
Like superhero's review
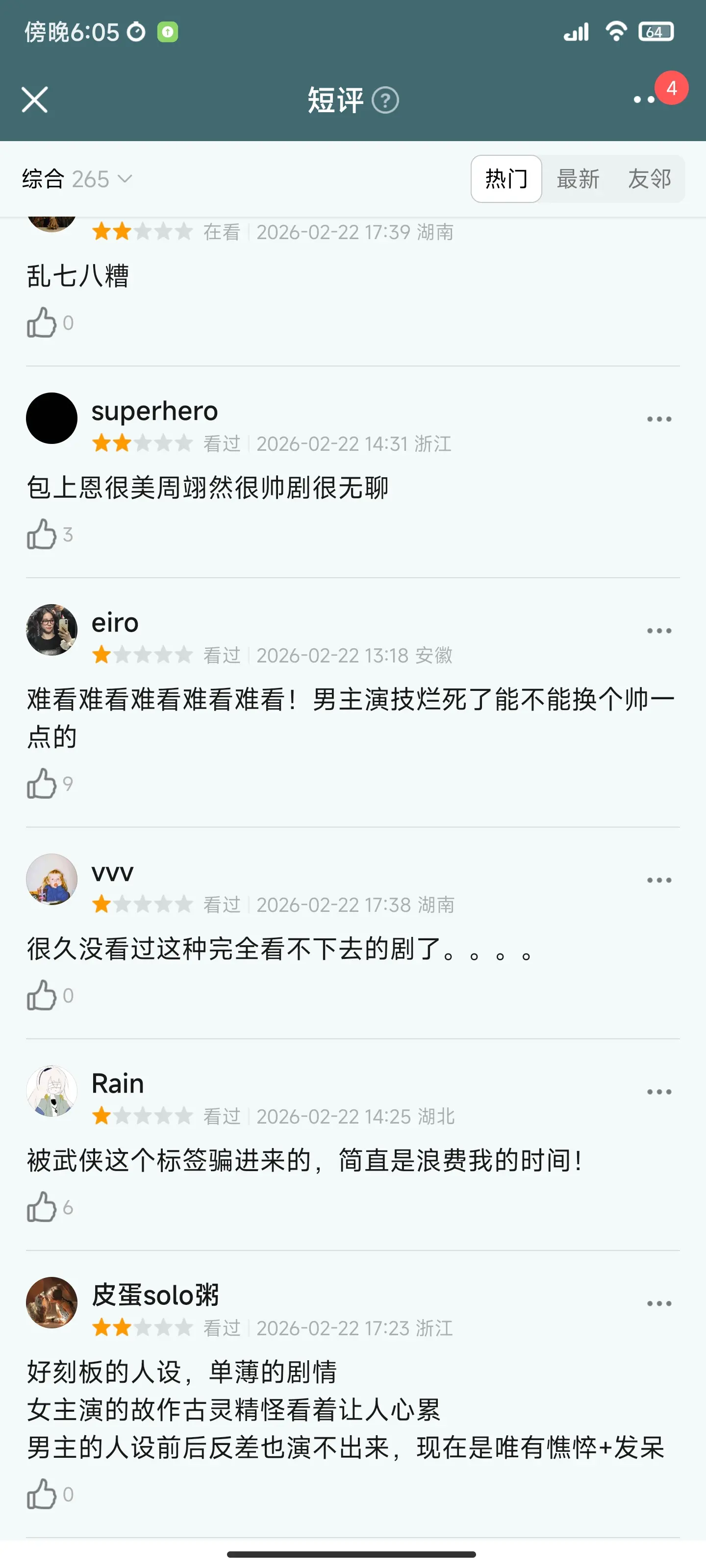click(x=41, y=535)
